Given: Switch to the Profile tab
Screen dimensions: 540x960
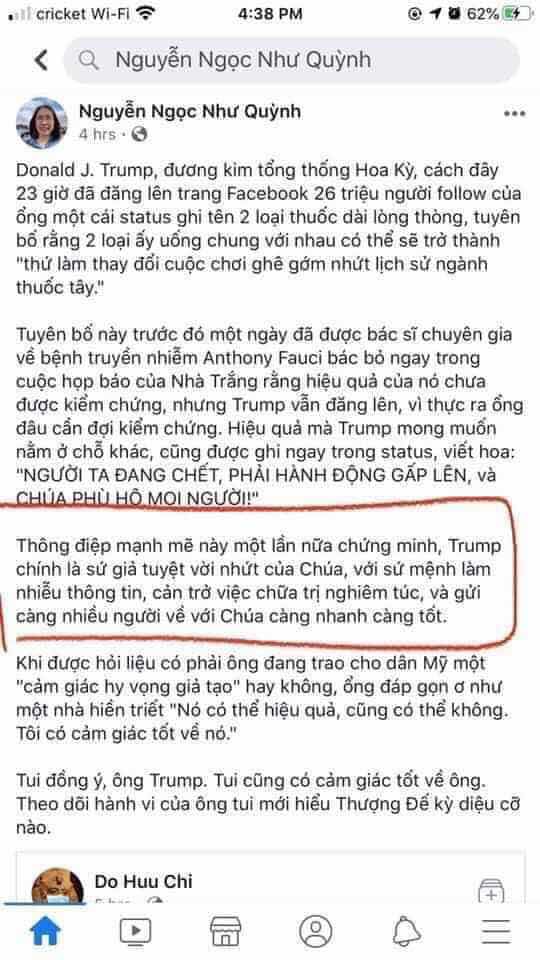Looking at the screenshot, I should pos(315,931).
